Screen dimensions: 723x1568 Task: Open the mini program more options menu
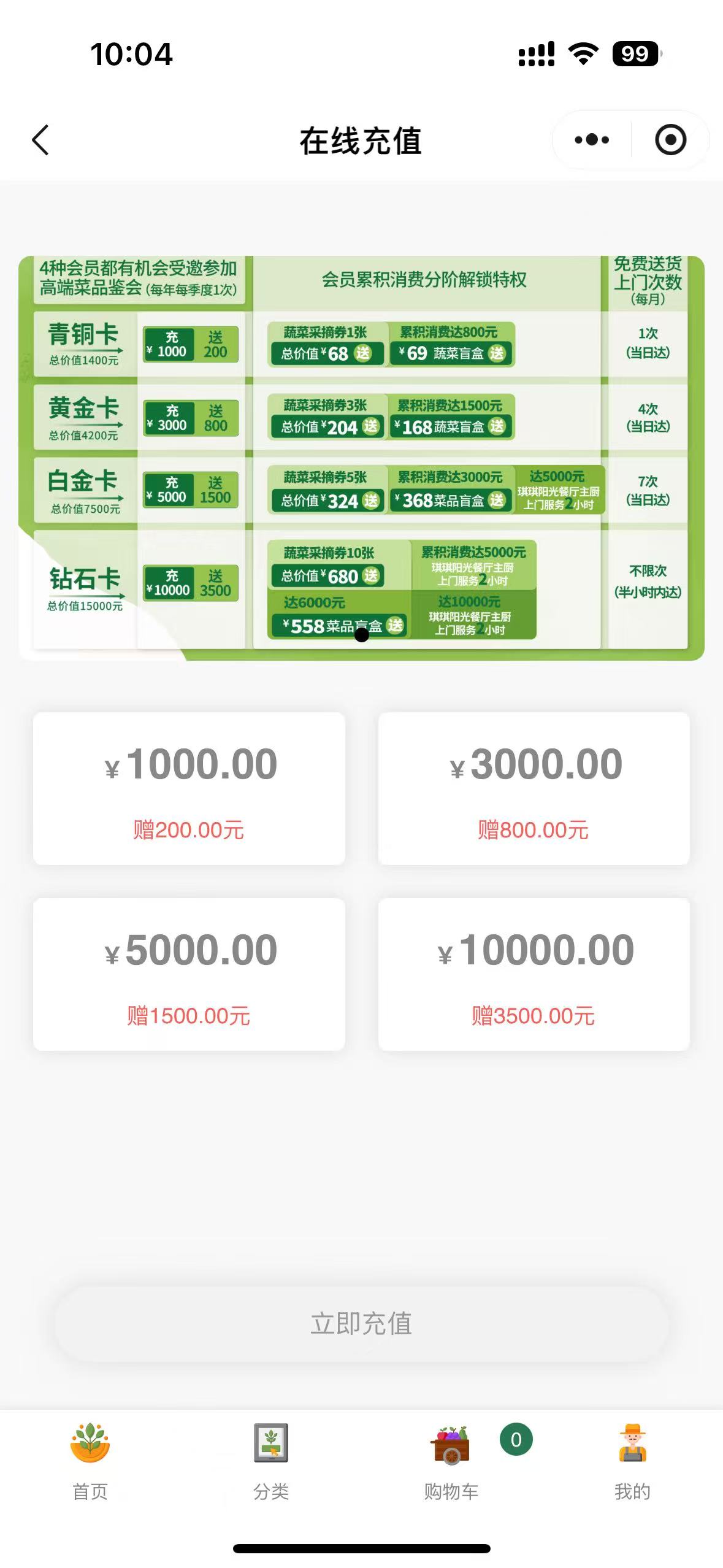click(592, 140)
